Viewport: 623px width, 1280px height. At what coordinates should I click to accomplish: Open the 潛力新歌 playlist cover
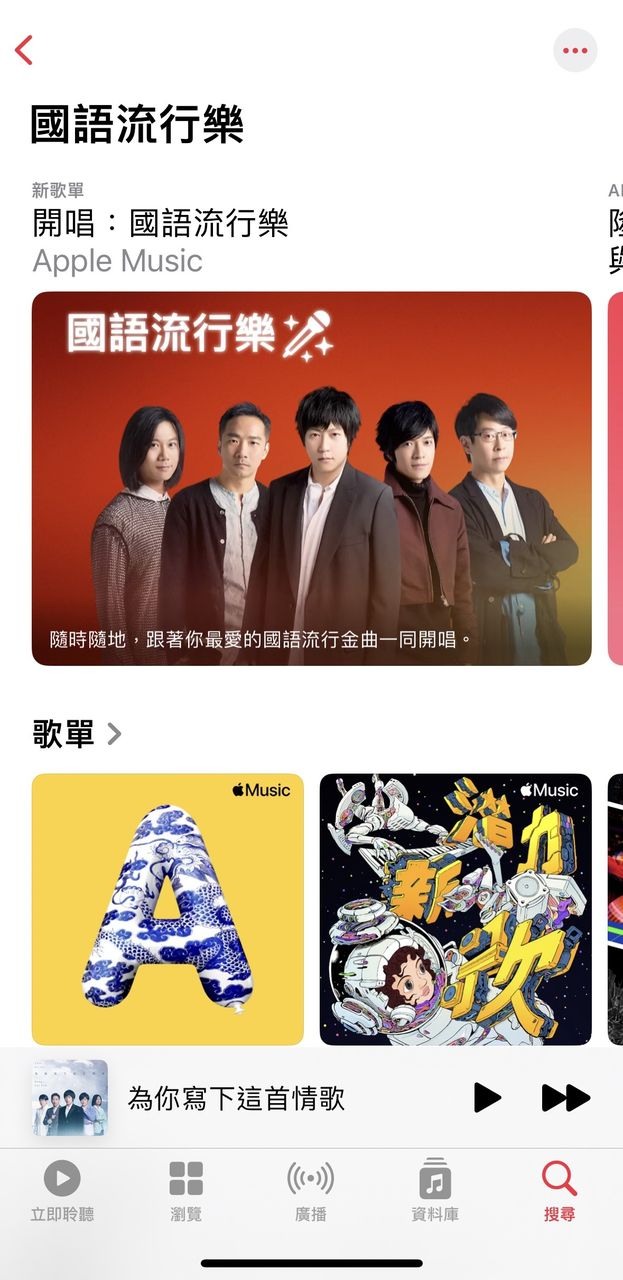(455, 909)
